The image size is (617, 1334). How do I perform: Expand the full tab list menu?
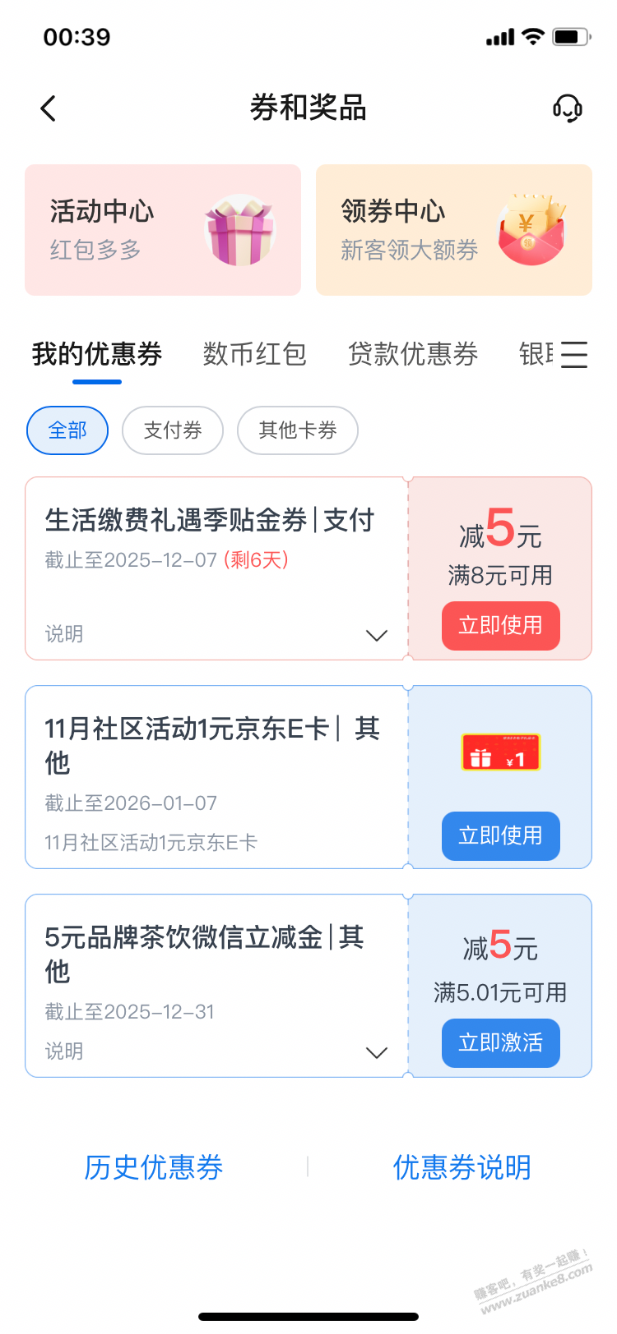pyautogui.click(x=574, y=354)
